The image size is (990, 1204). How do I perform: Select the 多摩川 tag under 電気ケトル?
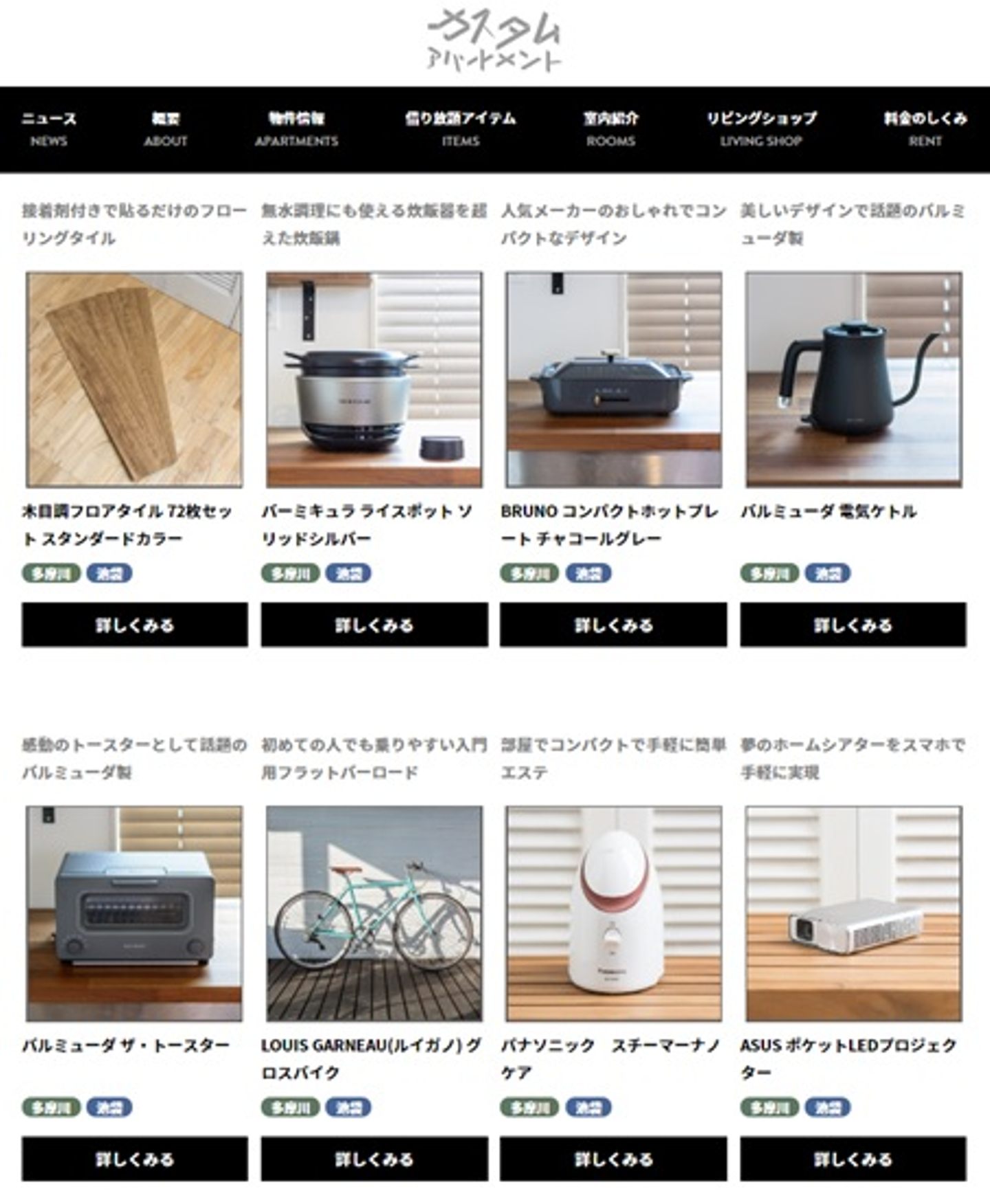[769, 573]
